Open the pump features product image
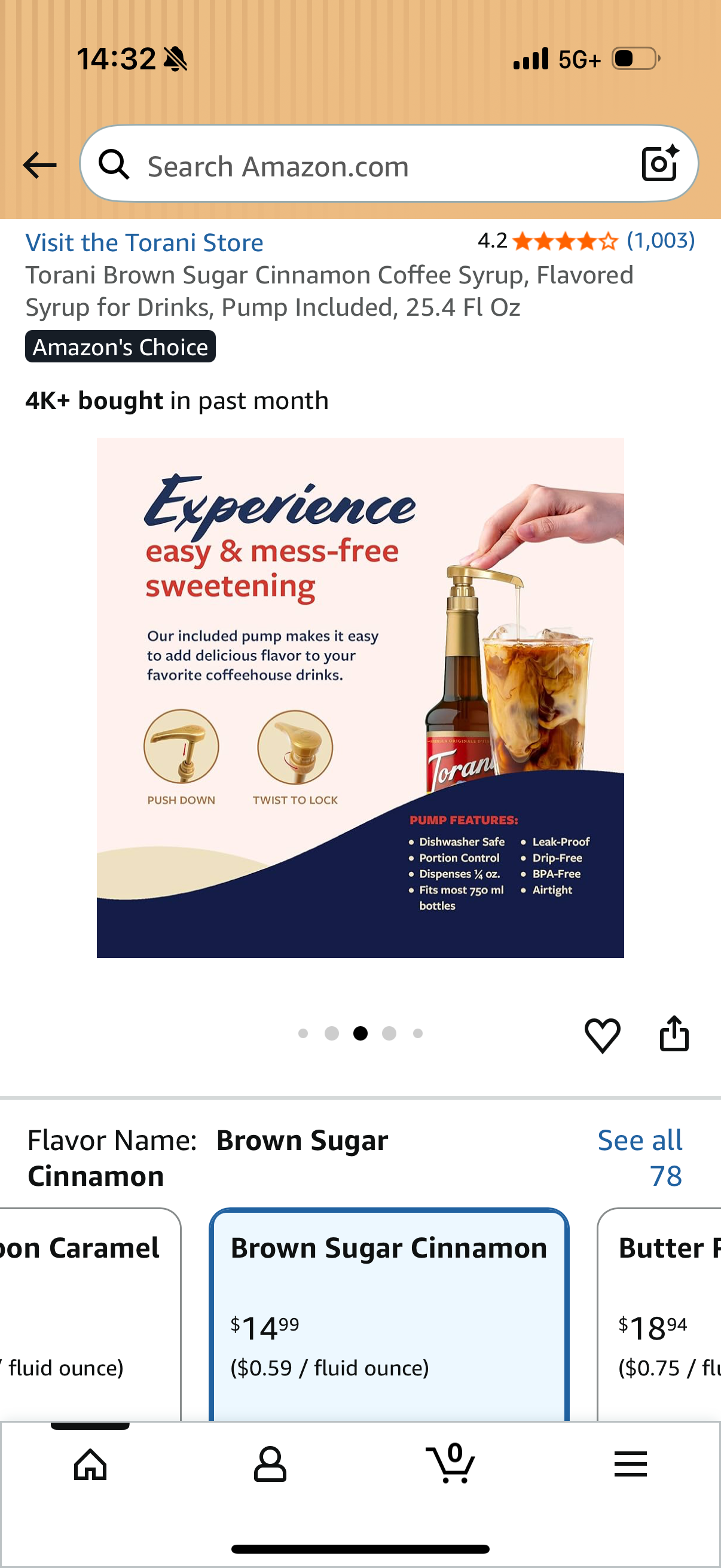Viewport: 721px width, 1568px height. point(360,697)
